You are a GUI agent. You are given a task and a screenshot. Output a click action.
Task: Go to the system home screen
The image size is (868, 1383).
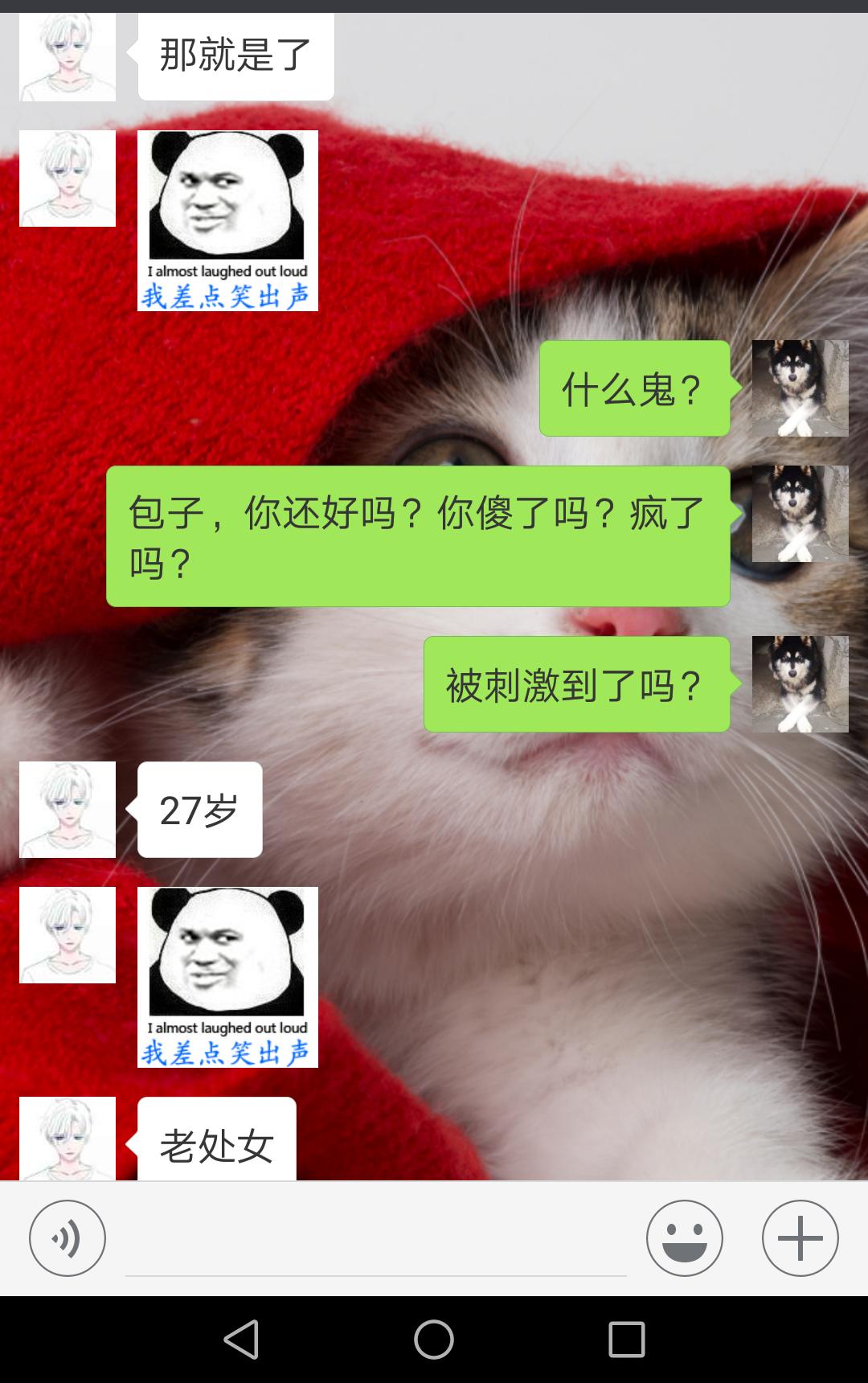click(x=434, y=1340)
